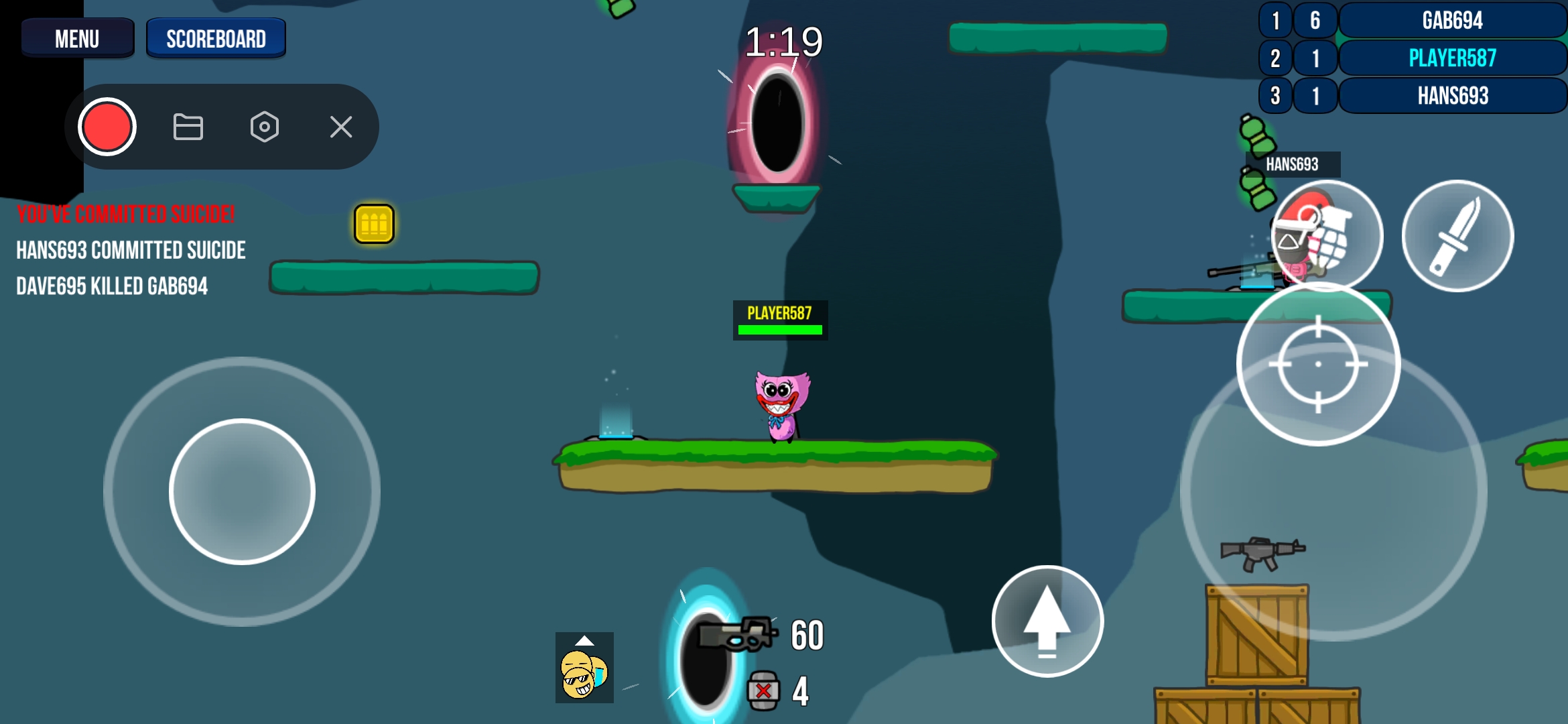Jump with the up arrow button
Screen dimensions: 1568x724
click(x=1047, y=621)
